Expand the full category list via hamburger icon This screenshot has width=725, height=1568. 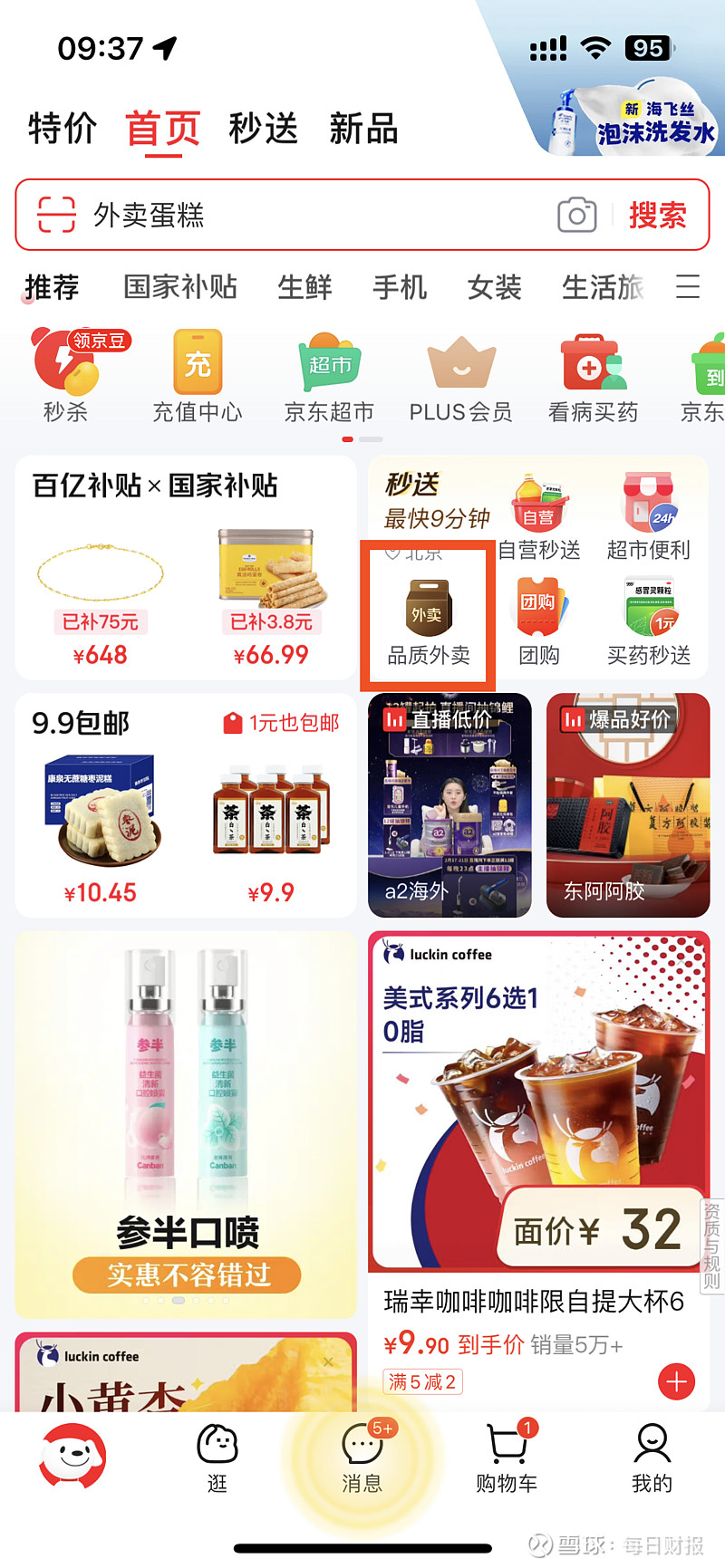[688, 287]
